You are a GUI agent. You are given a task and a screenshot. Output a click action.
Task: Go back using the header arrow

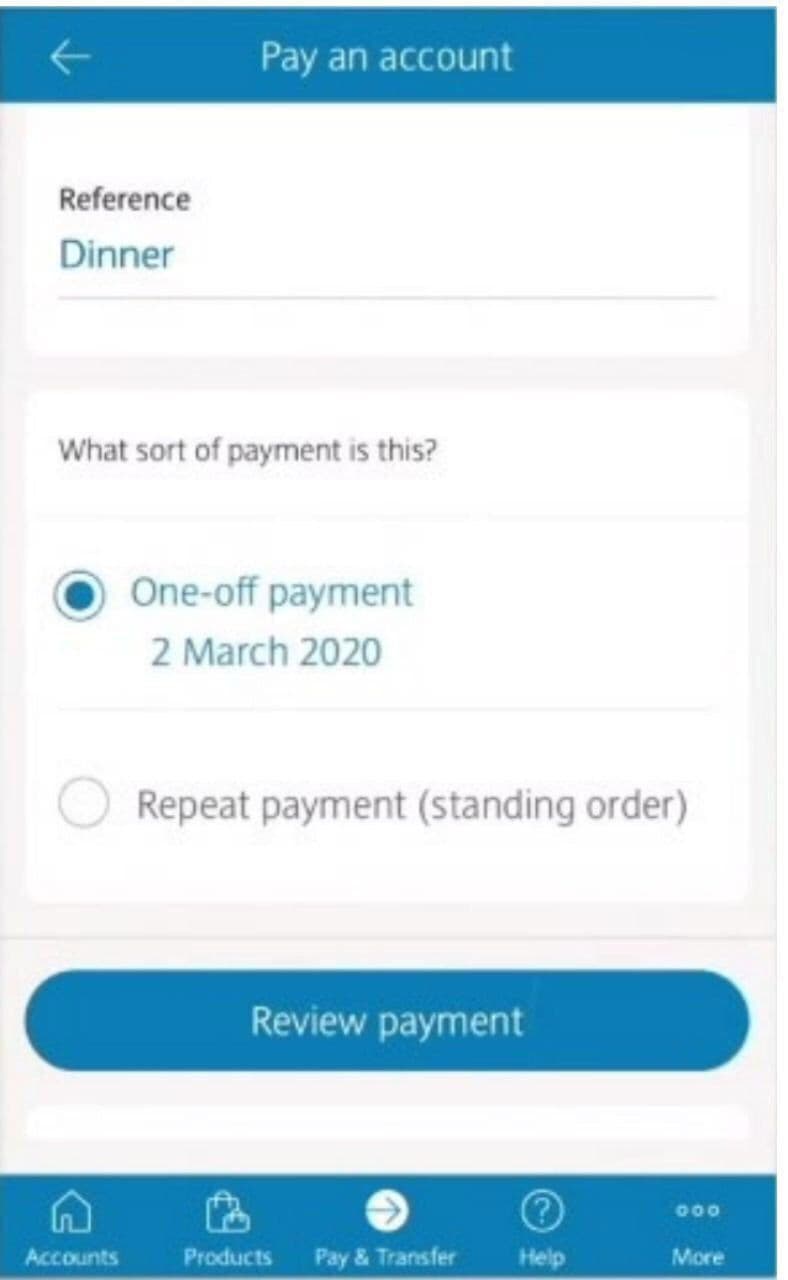click(69, 58)
